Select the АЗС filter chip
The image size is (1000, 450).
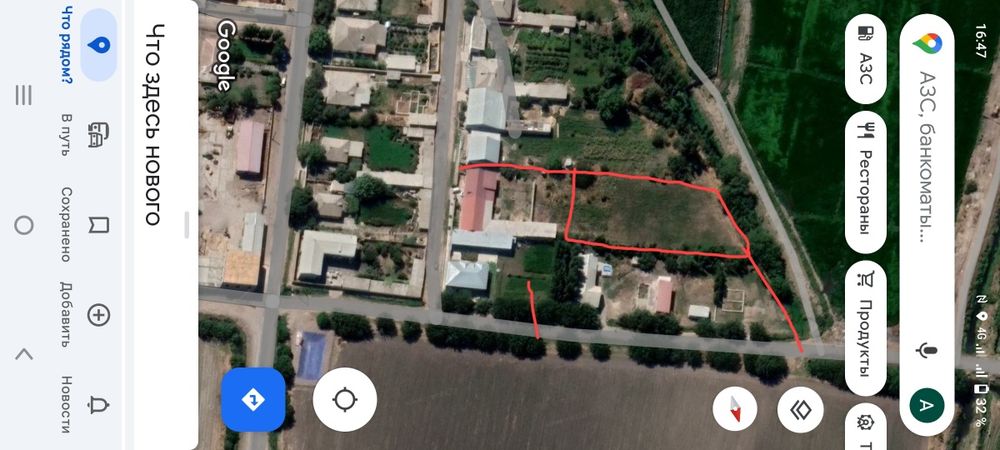(x=865, y=62)
